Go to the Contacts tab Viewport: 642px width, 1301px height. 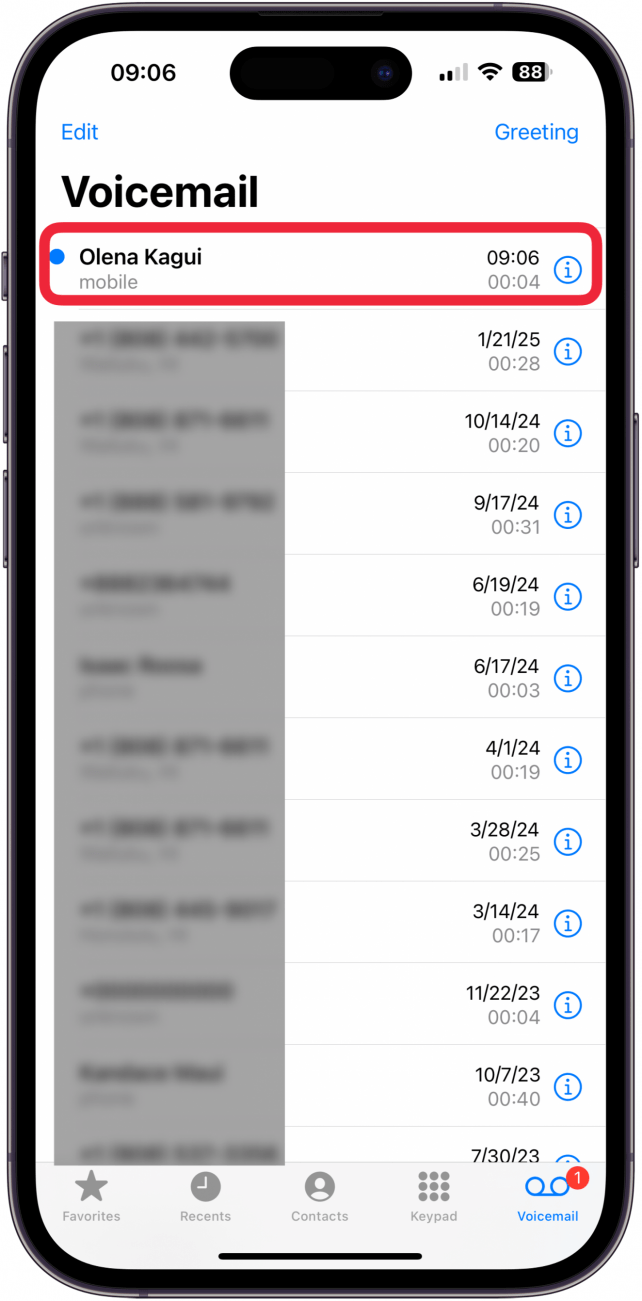point(320,1197)
